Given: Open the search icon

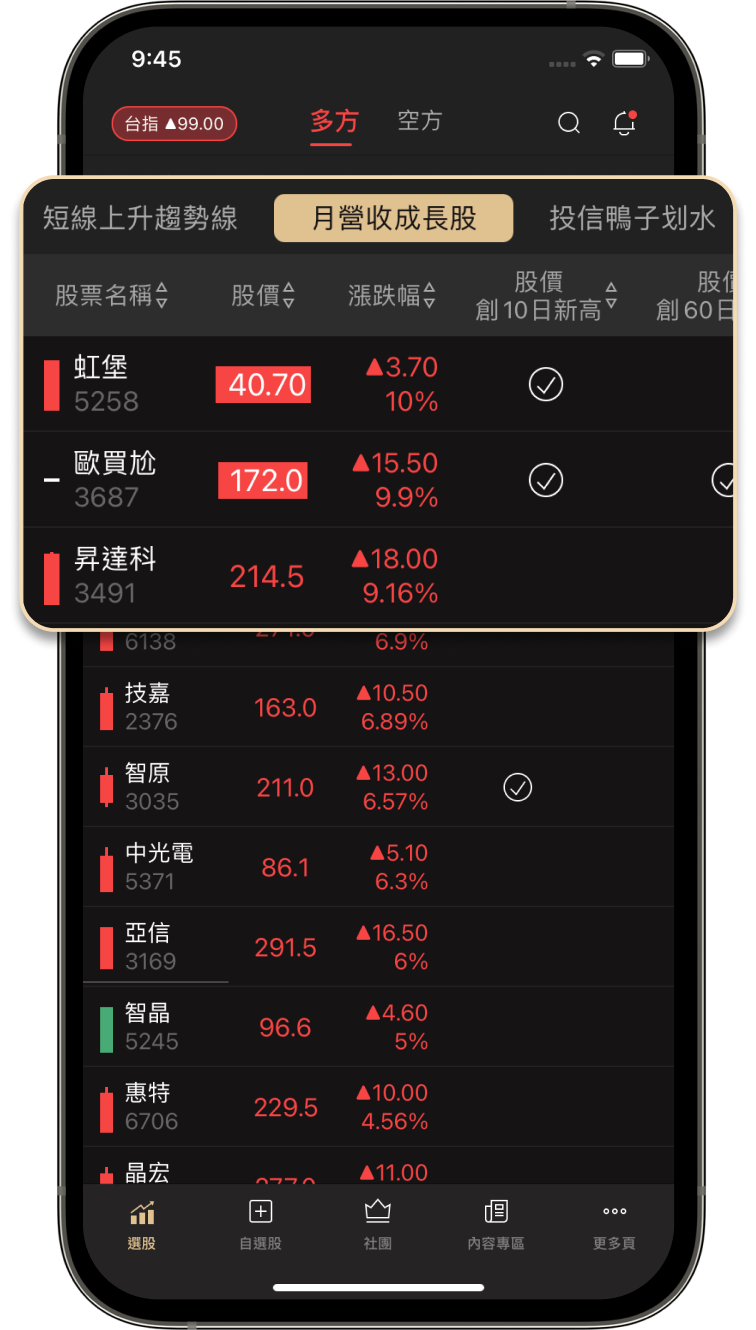Looking at the screenshot, I should coord(569,122).
